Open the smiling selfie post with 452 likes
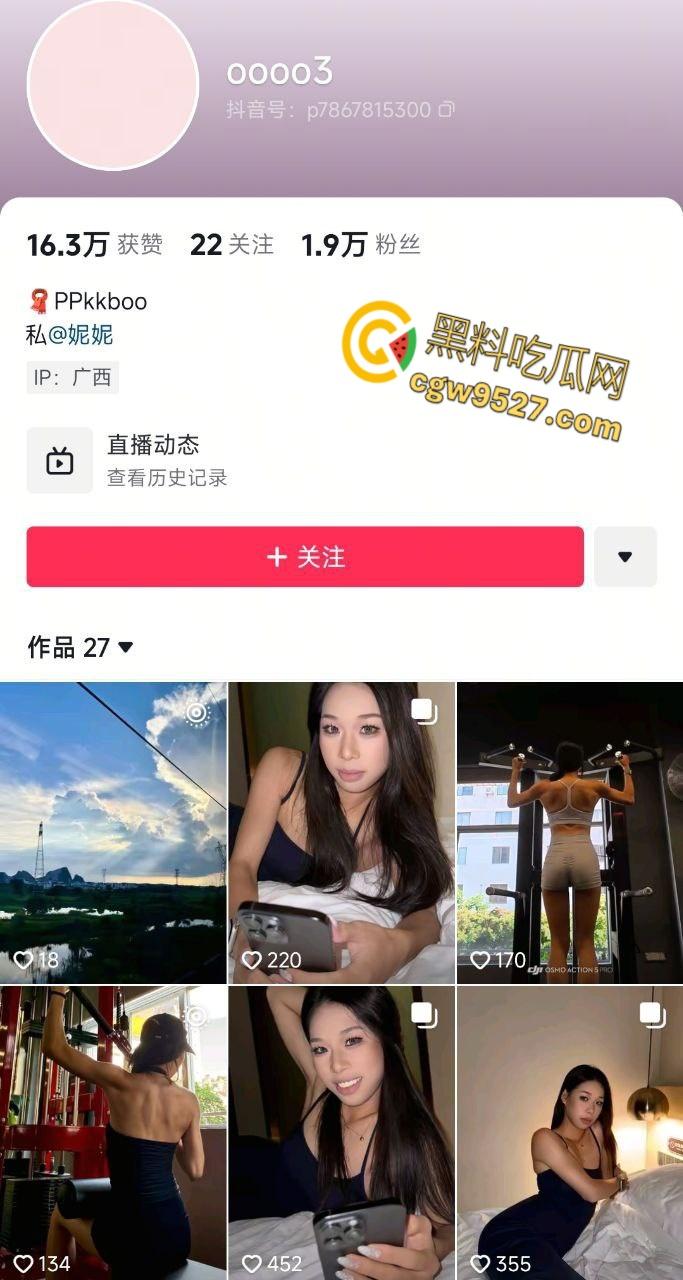 [341, 1132]
